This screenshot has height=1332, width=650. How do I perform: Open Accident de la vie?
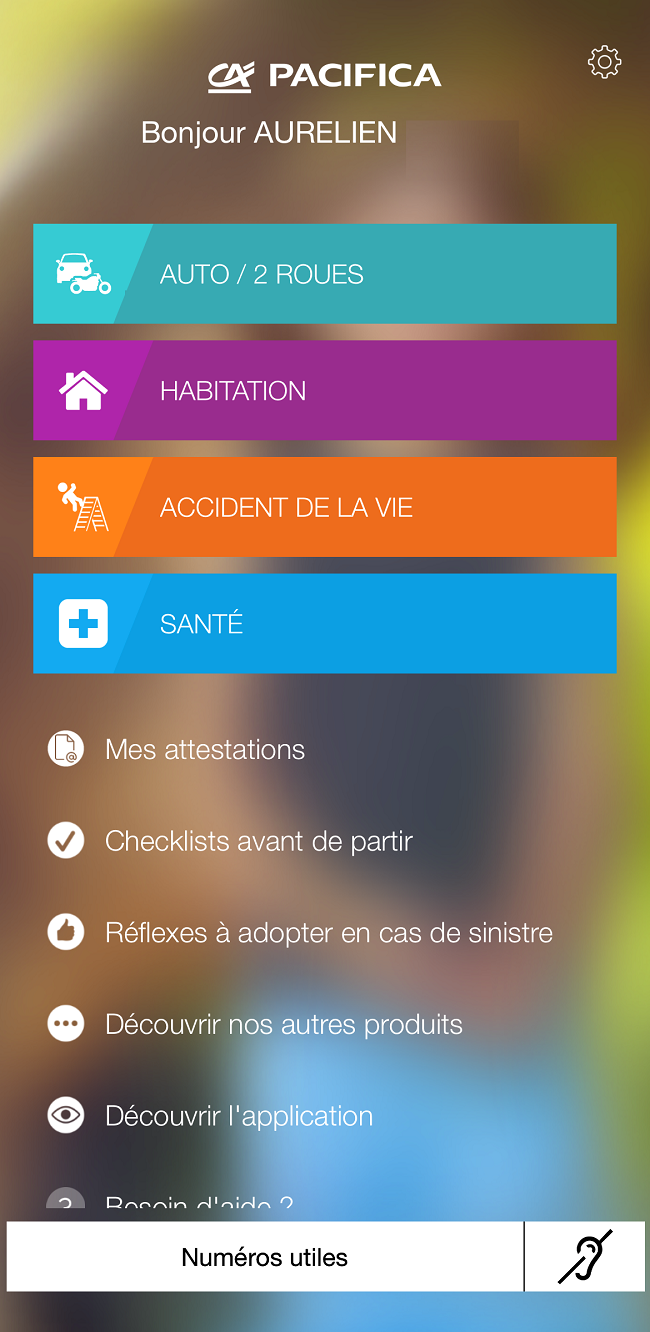click(324, 507)
